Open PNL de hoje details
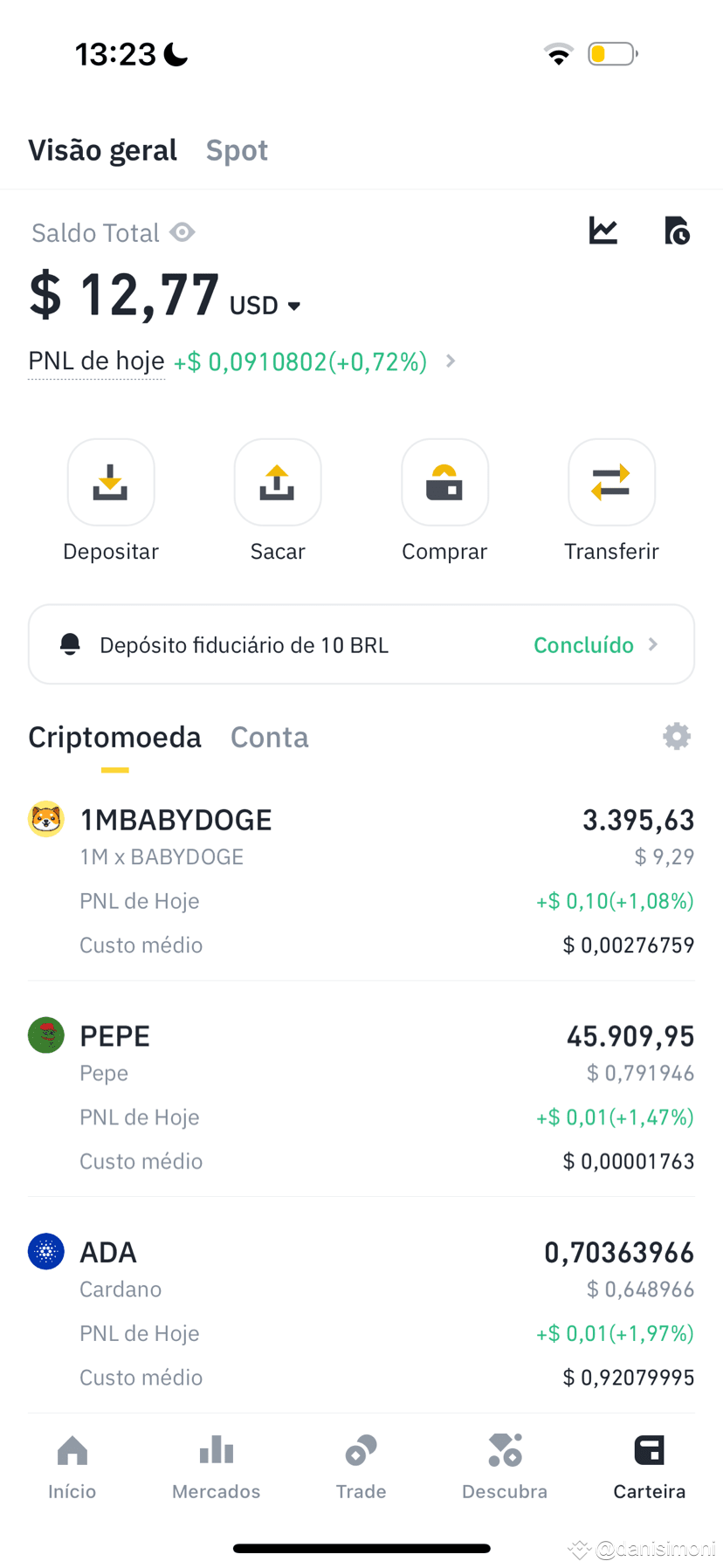 (x=243, y=361)
